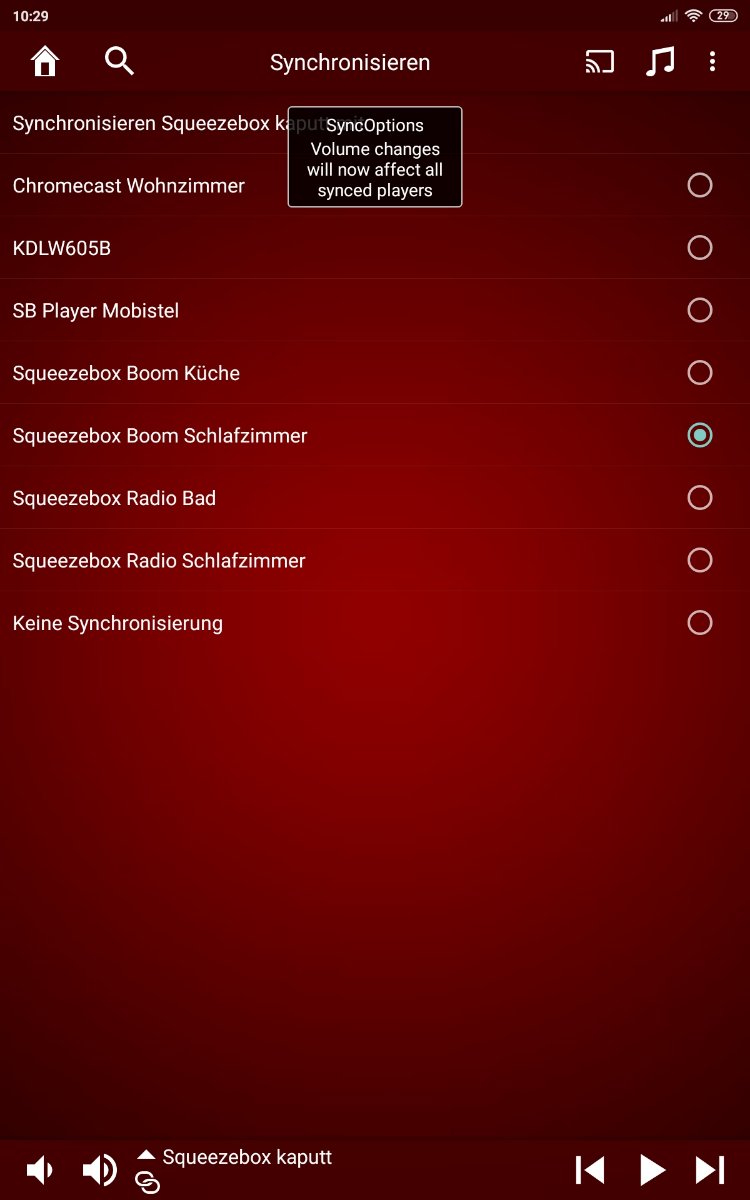The width and height of the screenshot is (750, 1200).
Task: Open the music note icon
Action: point(659,62)
